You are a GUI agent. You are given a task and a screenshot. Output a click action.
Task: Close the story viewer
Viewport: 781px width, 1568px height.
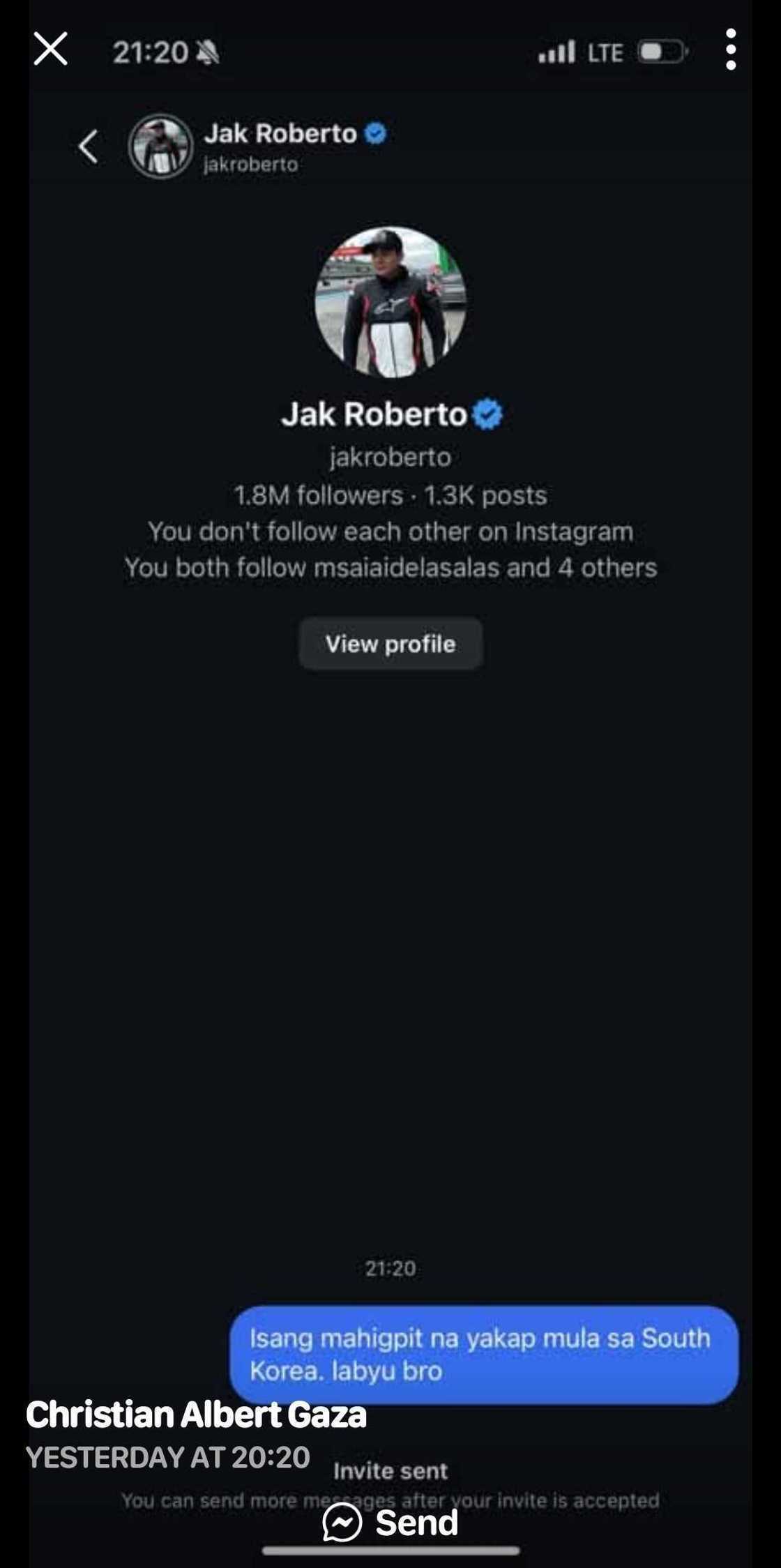click(51, 50)
